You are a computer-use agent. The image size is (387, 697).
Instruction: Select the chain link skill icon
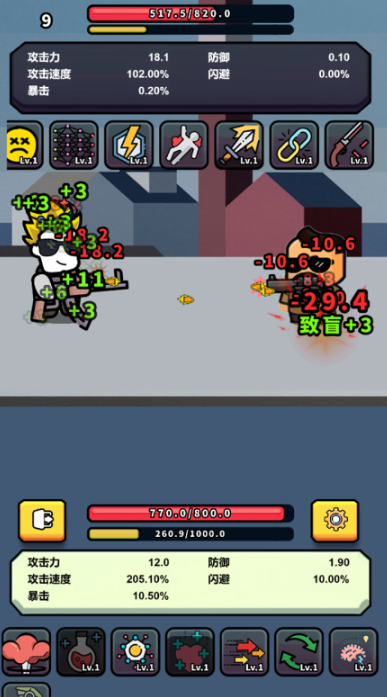pyautogui.click(x=294, y=145)
